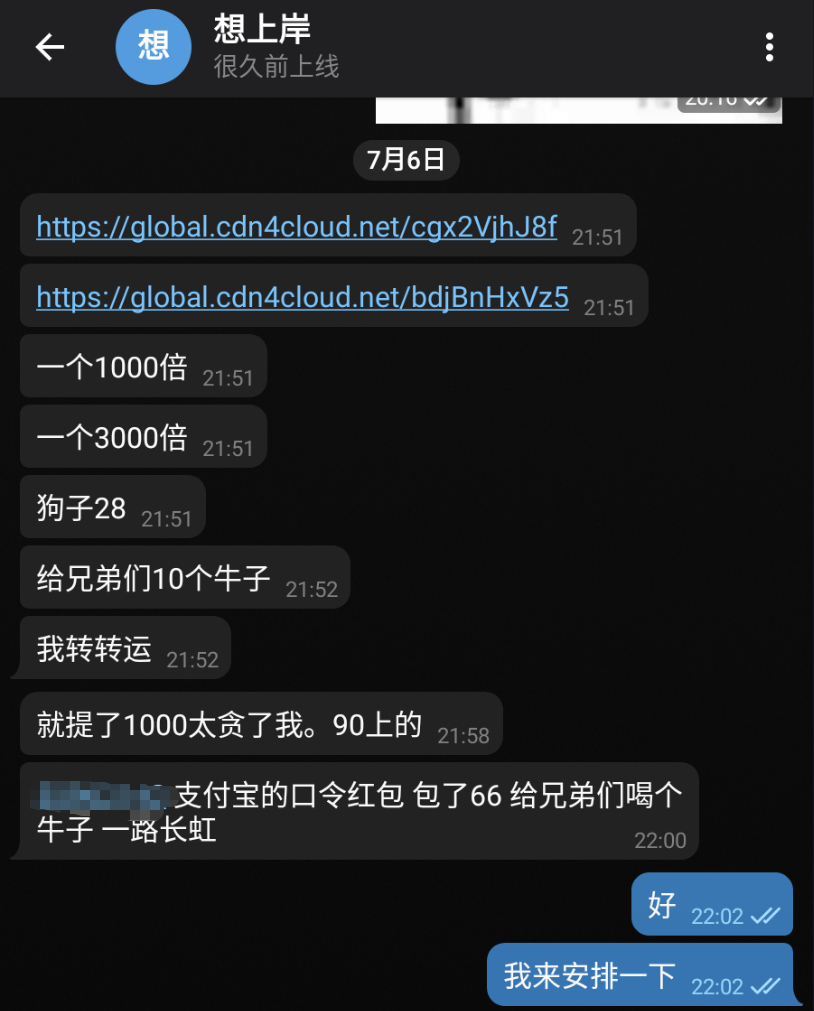Open the link ending in cgx2VjhJ8f
The image size is (814, 1011).
click(x=296, y=227)
